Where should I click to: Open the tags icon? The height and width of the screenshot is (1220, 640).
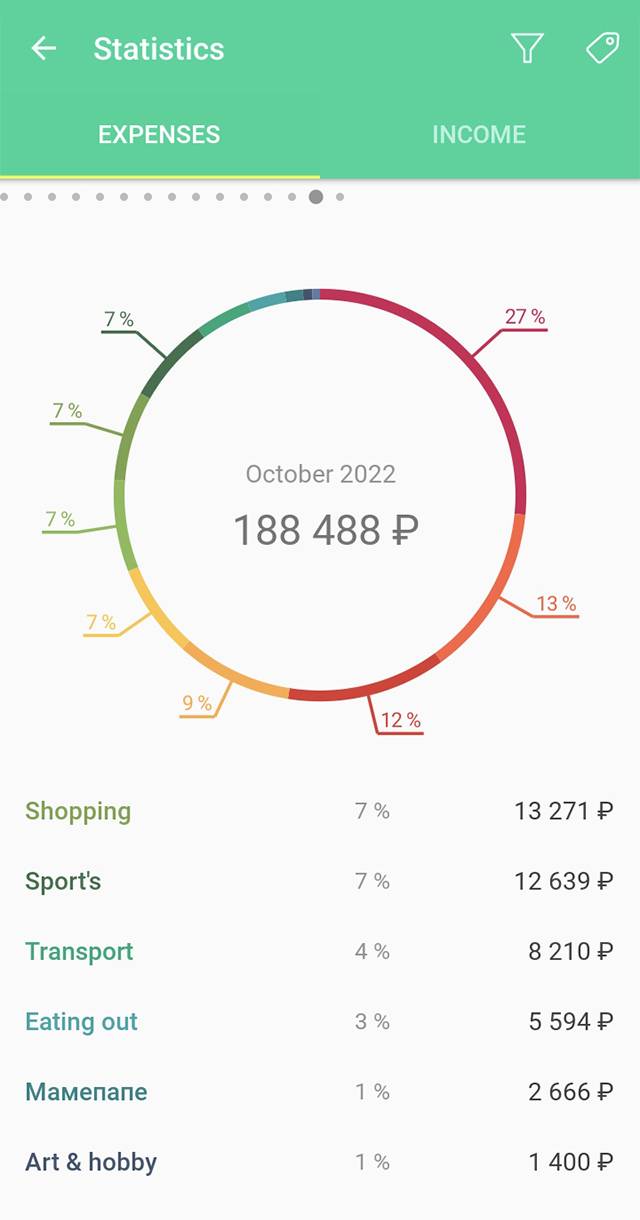(x=602, y=48)
